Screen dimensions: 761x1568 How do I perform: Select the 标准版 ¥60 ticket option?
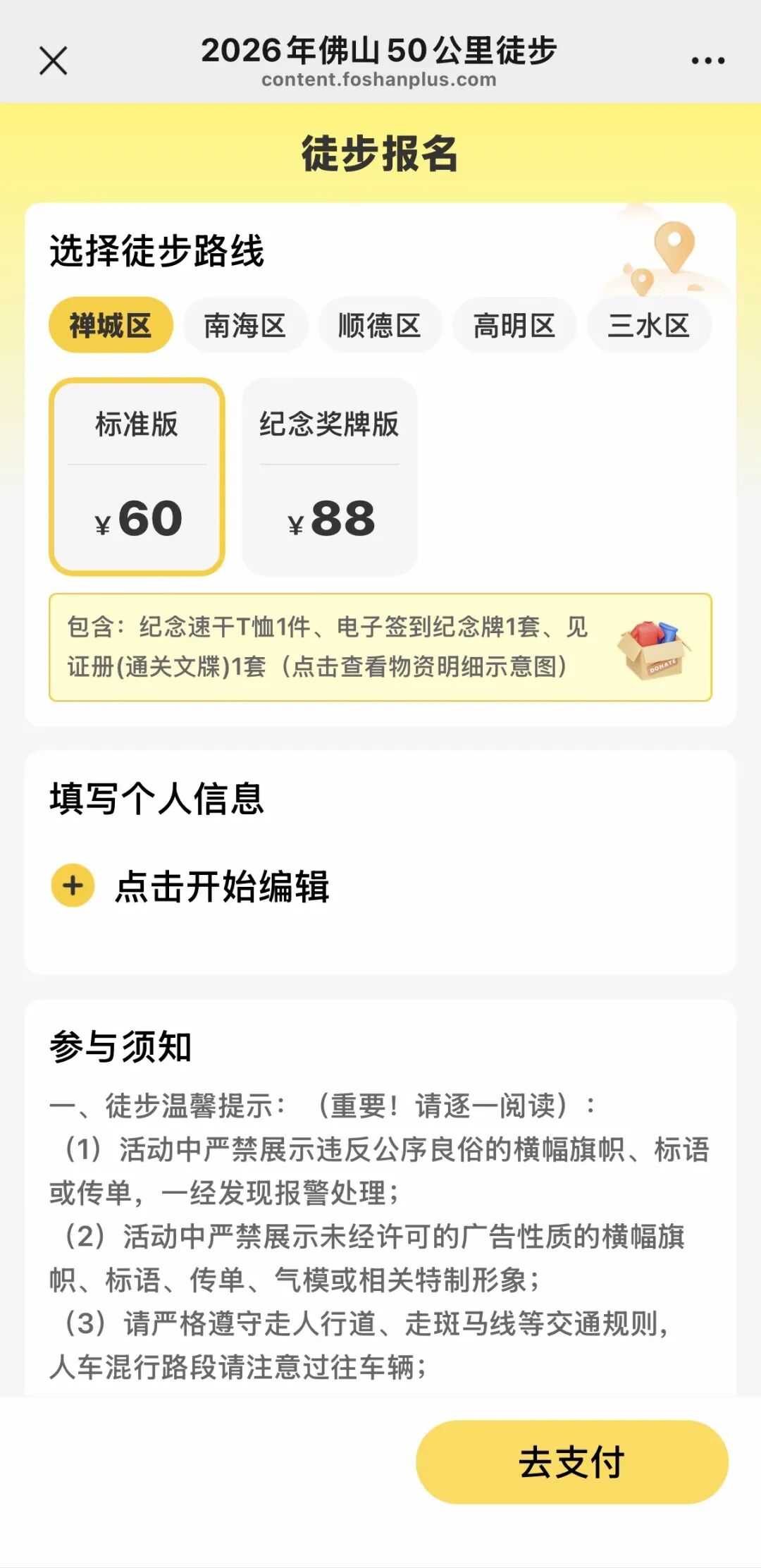(x=138, y=474)
